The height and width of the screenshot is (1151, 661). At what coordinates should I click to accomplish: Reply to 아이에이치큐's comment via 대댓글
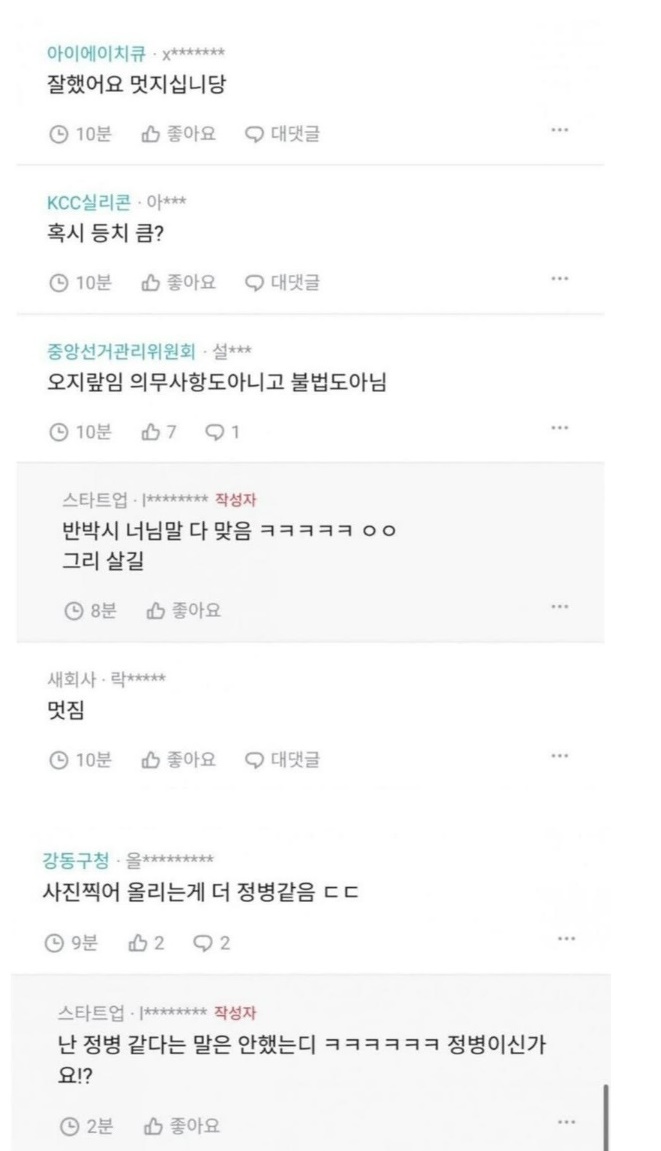(x=282, y=134)
